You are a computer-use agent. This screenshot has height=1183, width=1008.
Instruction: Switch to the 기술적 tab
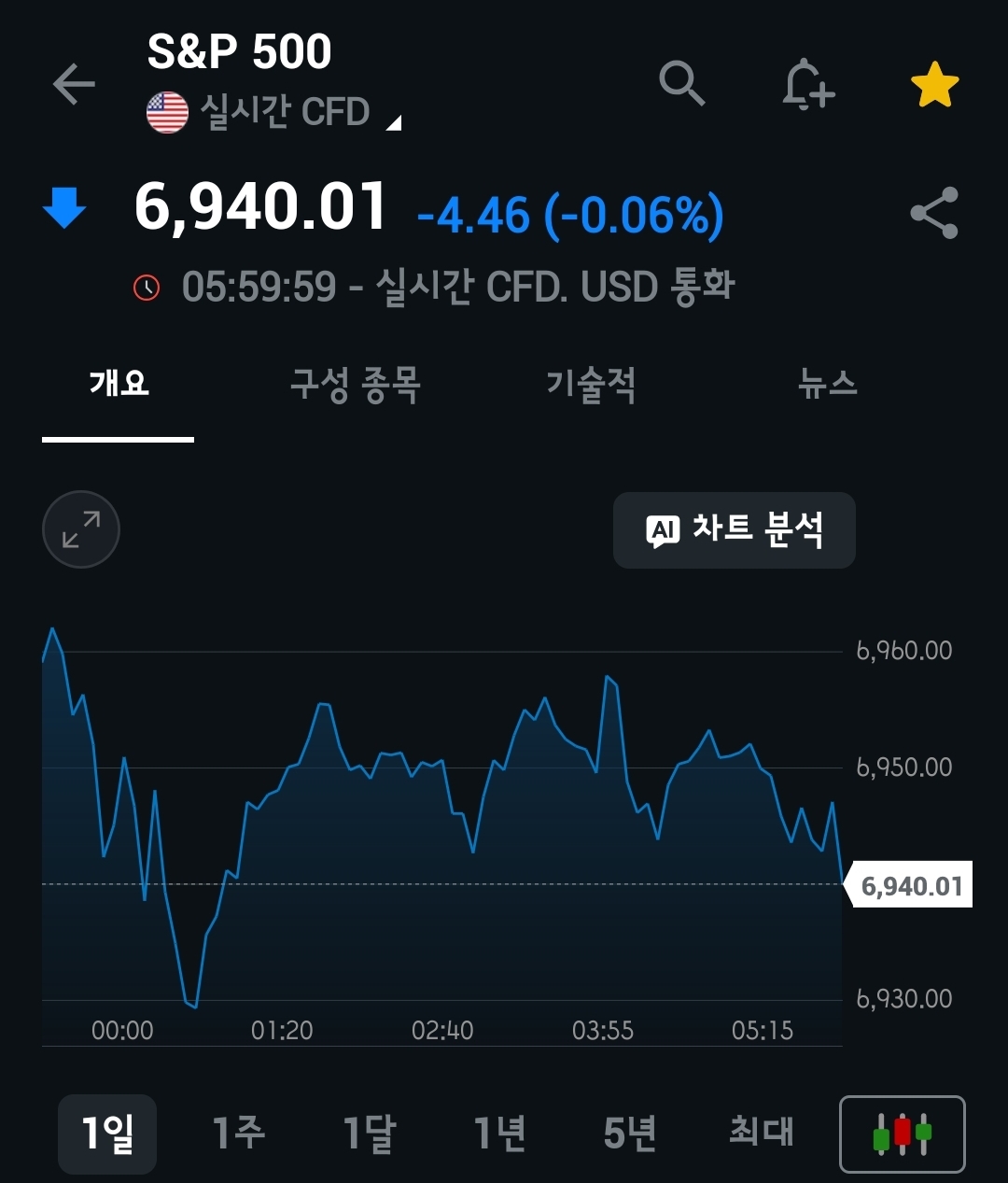pos(591,385)
